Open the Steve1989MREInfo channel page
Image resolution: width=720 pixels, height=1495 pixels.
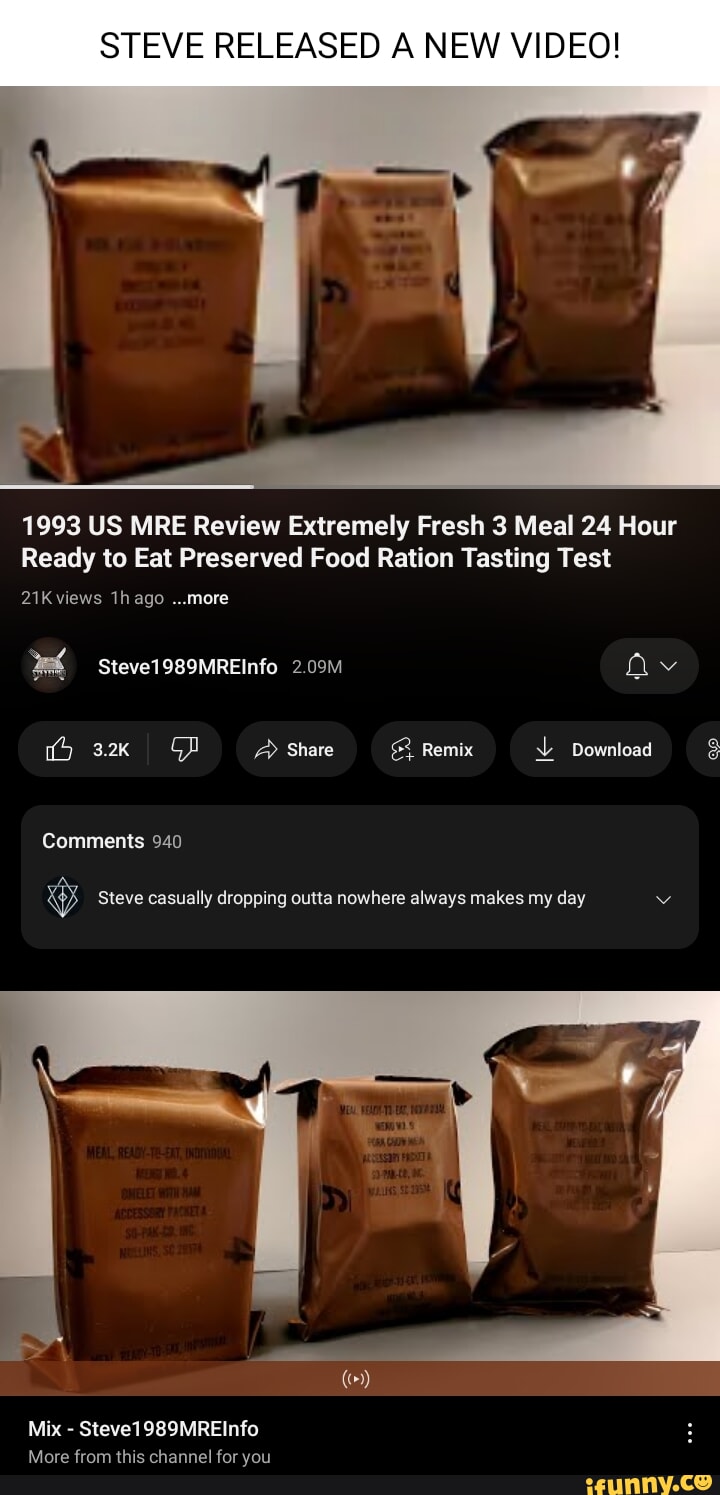[x=187, y=667]
